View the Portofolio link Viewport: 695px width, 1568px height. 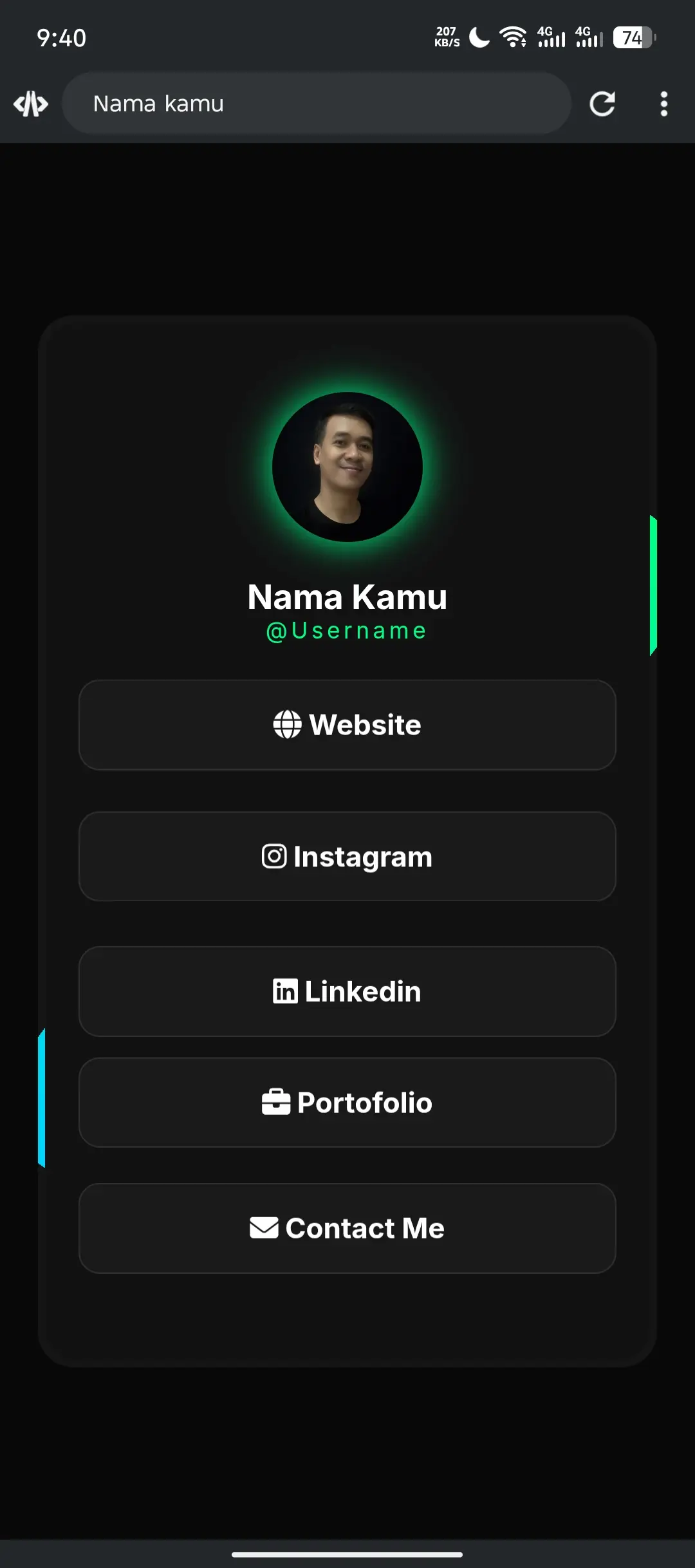pyautogui.click(x=347, y=1103)
